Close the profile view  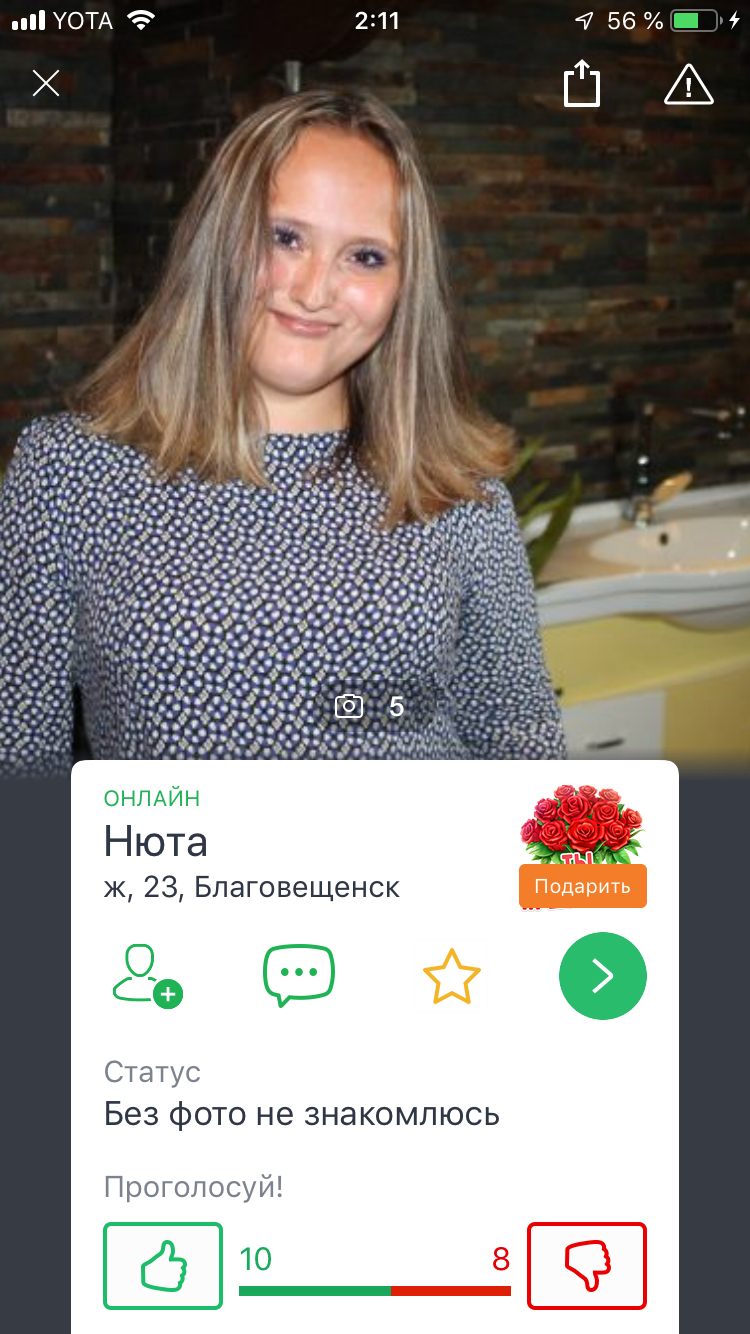(x=46, y=83)
